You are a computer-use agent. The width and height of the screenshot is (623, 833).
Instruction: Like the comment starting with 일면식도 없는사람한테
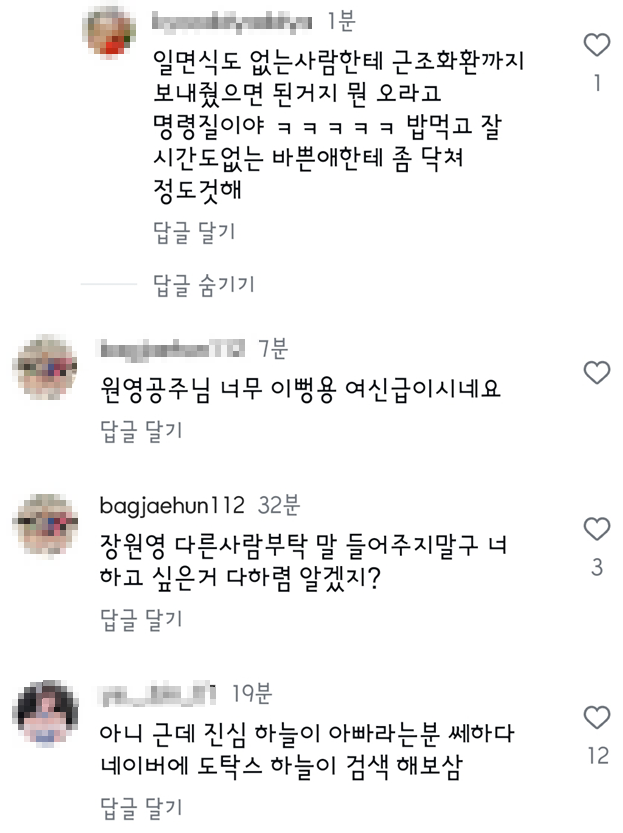point(596,45)
